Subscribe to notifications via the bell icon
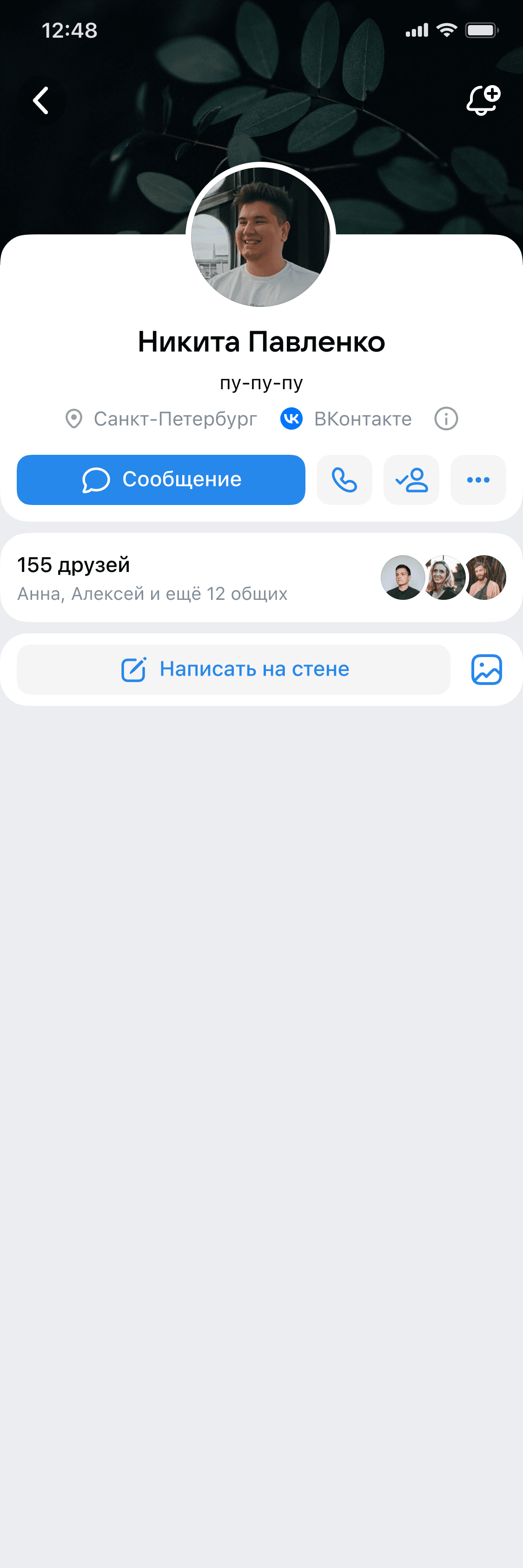The height and width of the screenshot is (1568, 523). 483,100
